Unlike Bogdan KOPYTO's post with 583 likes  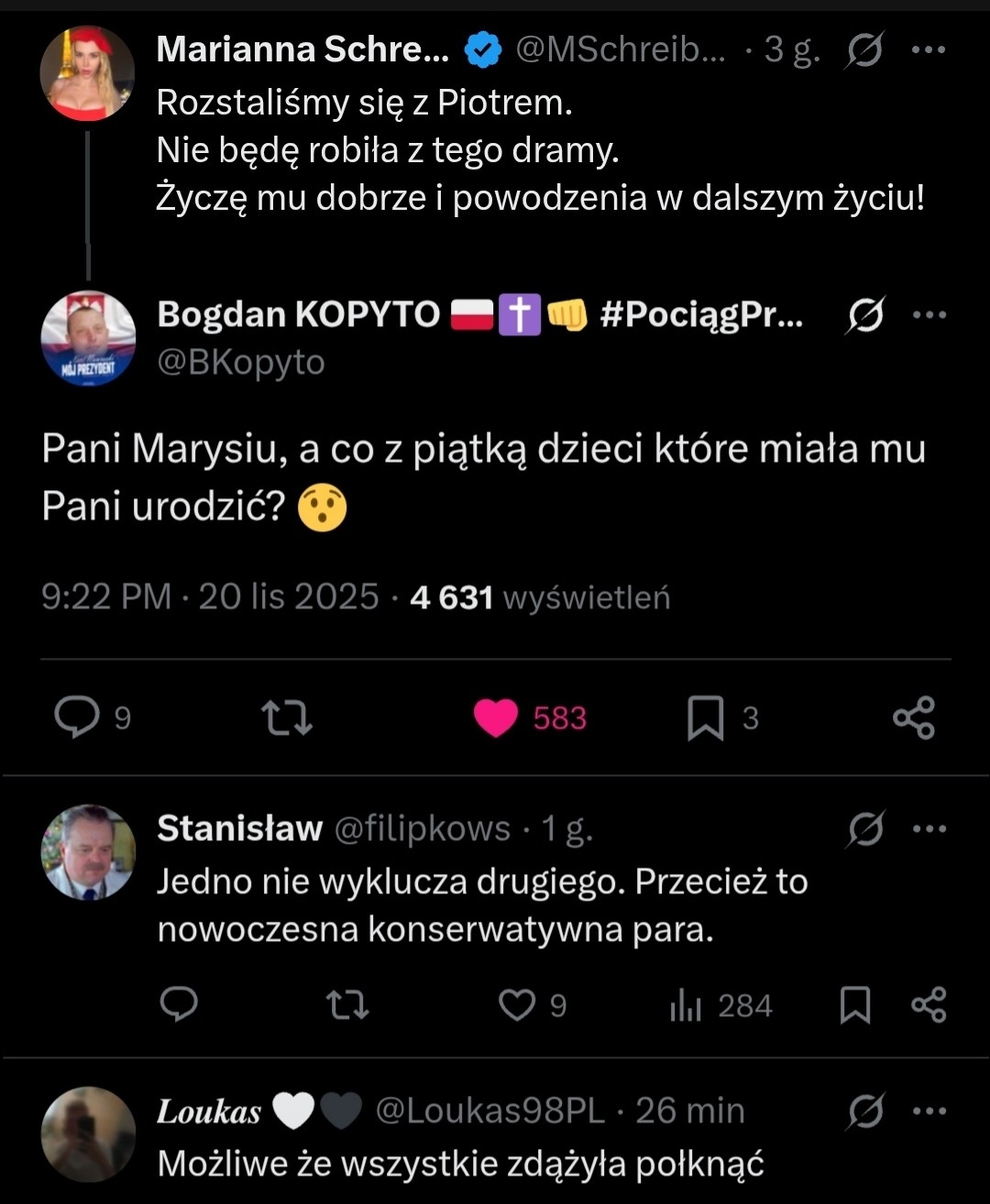496,717
